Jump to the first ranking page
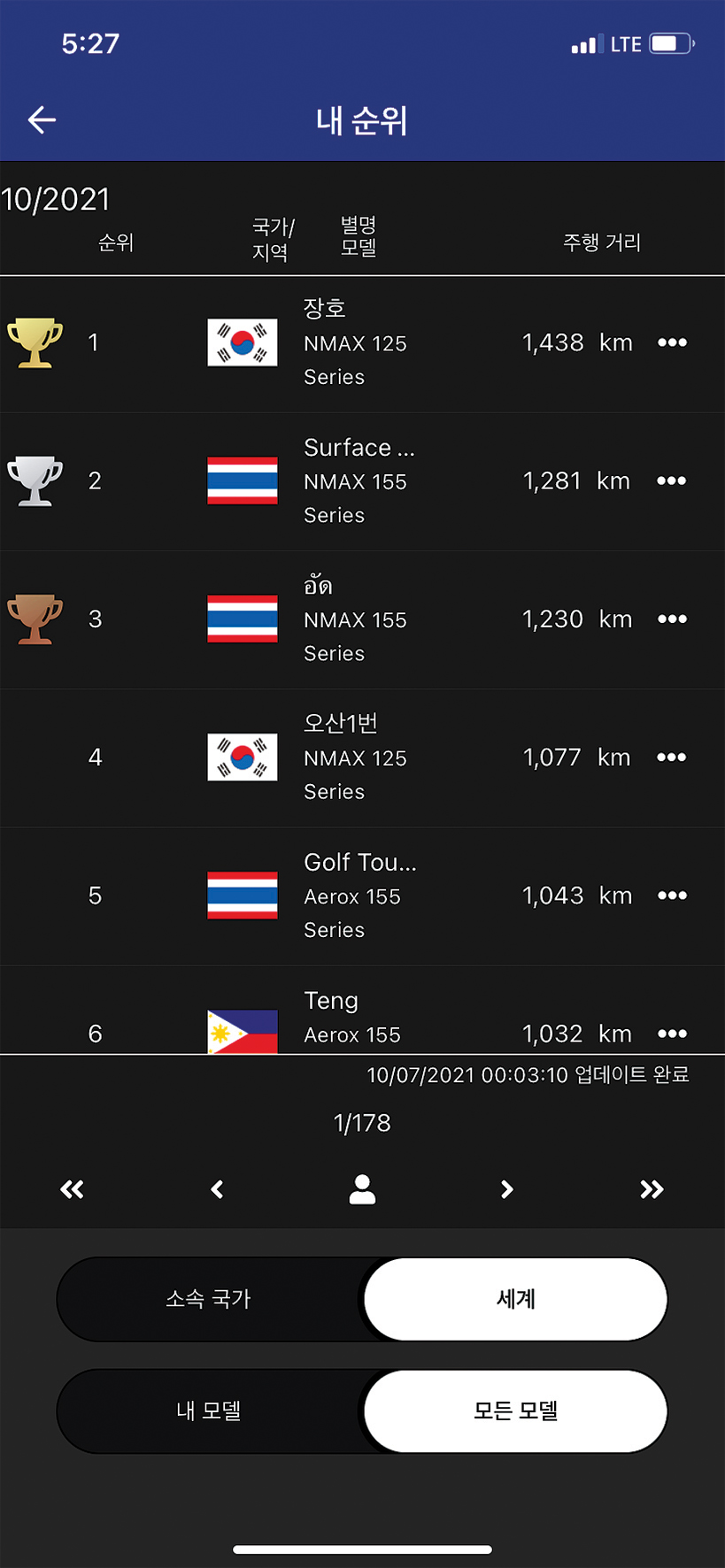The width and height of the screenshot is (725, 1568). (72, 1189)
